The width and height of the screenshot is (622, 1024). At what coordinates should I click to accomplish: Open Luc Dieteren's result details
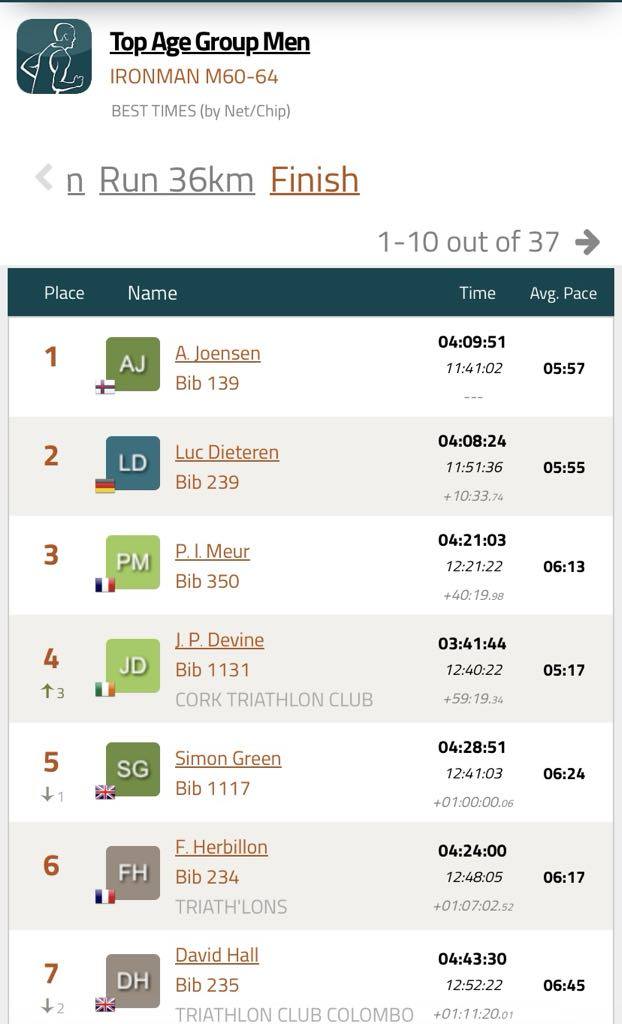coord(226,452)
